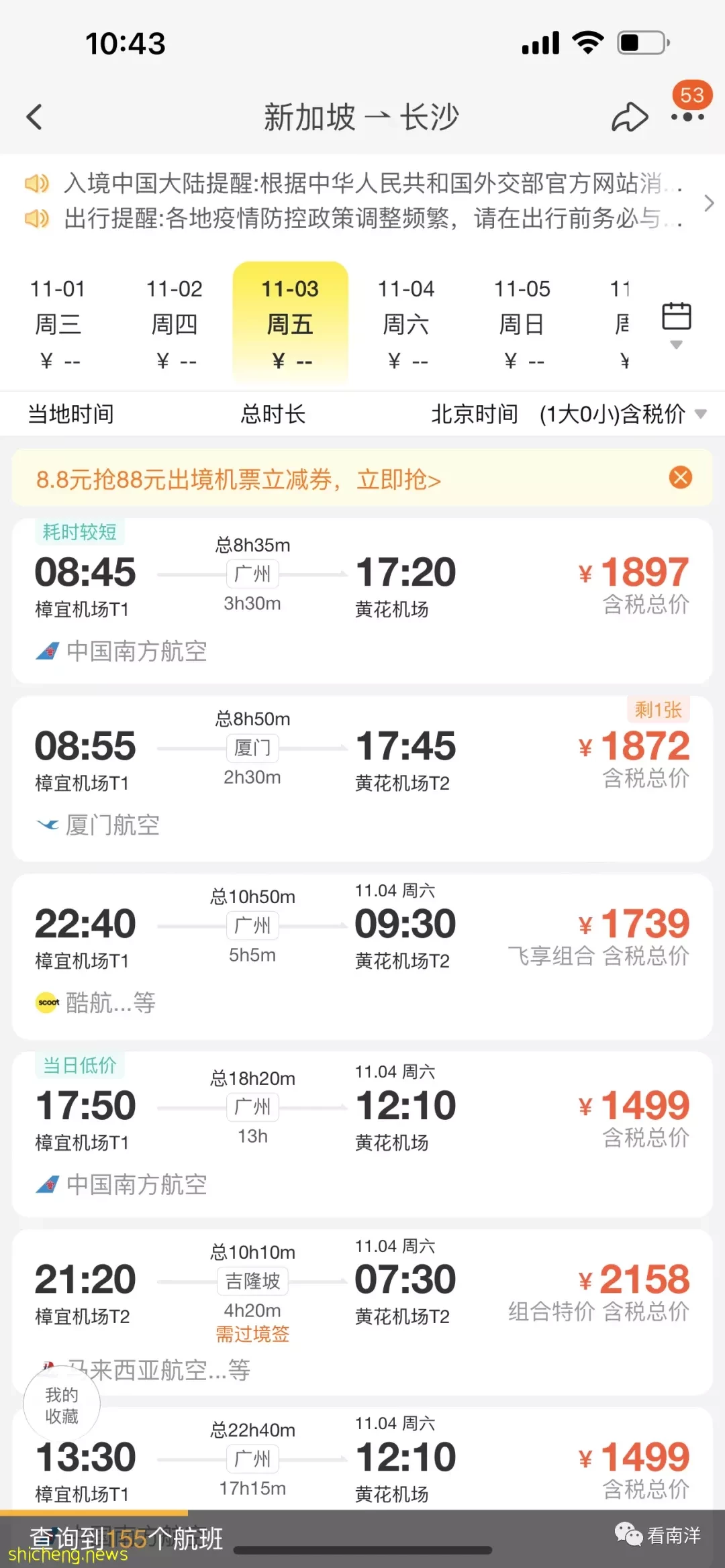725x1568 pixels.
Task: Open 我的收藏 floating button
Action: (62, 1405)
